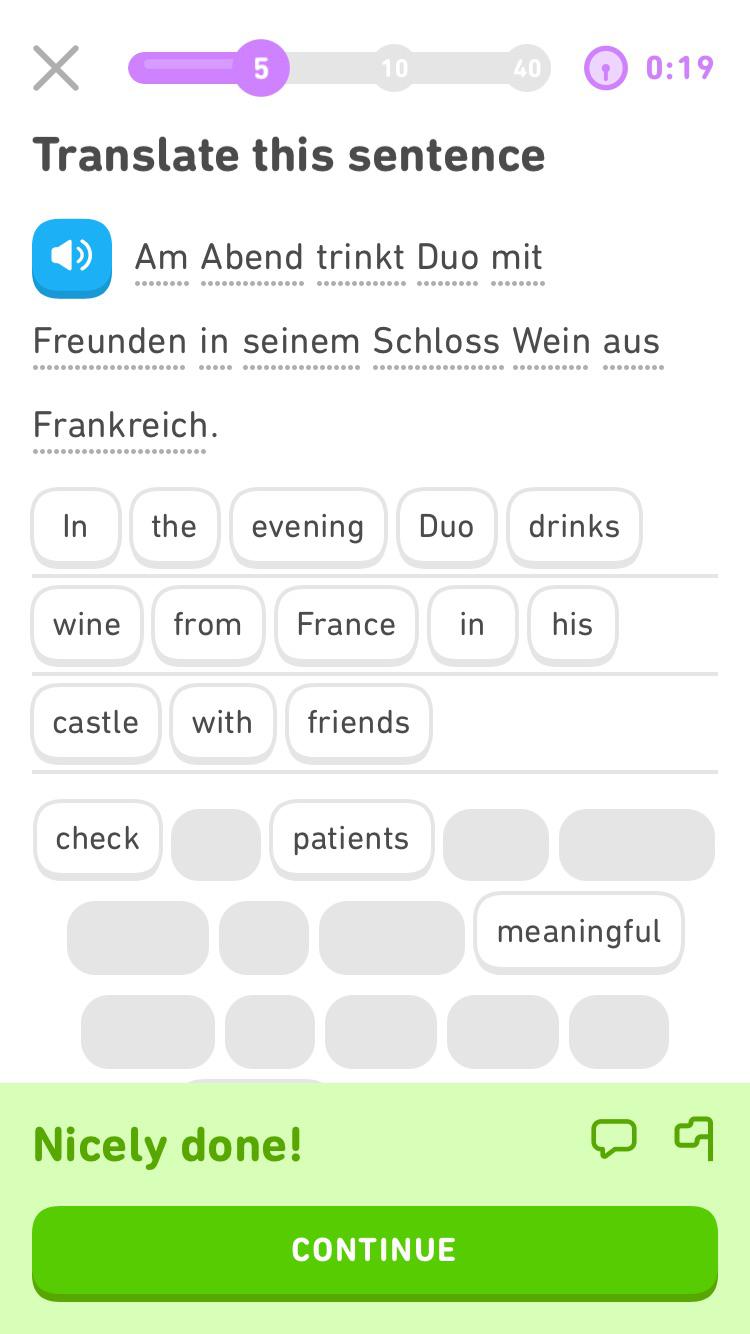Tap the underlined word "Schloss" for a hint
Screen dimensions: 750x1334
[x=437, y=341]
